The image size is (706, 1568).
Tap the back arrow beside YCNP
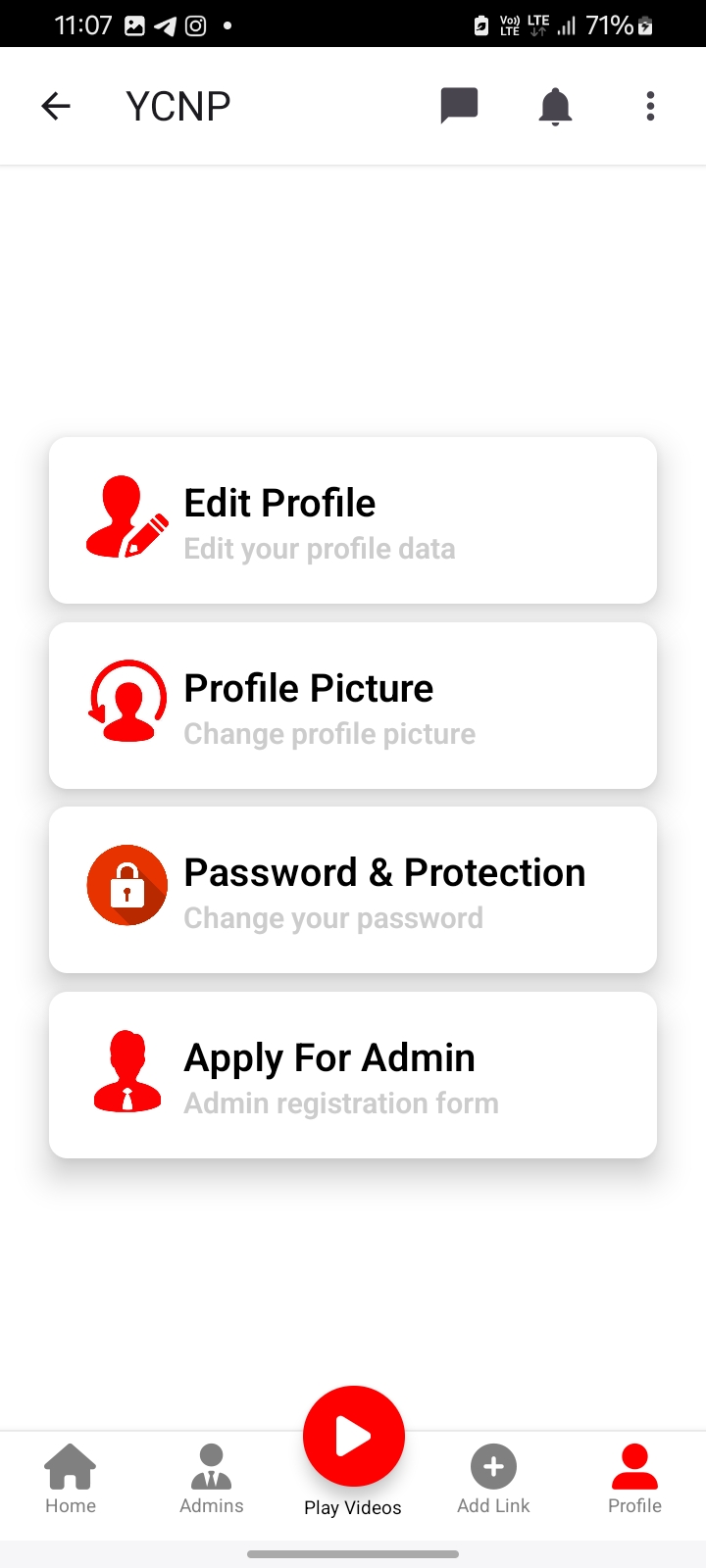coord(56,106)
